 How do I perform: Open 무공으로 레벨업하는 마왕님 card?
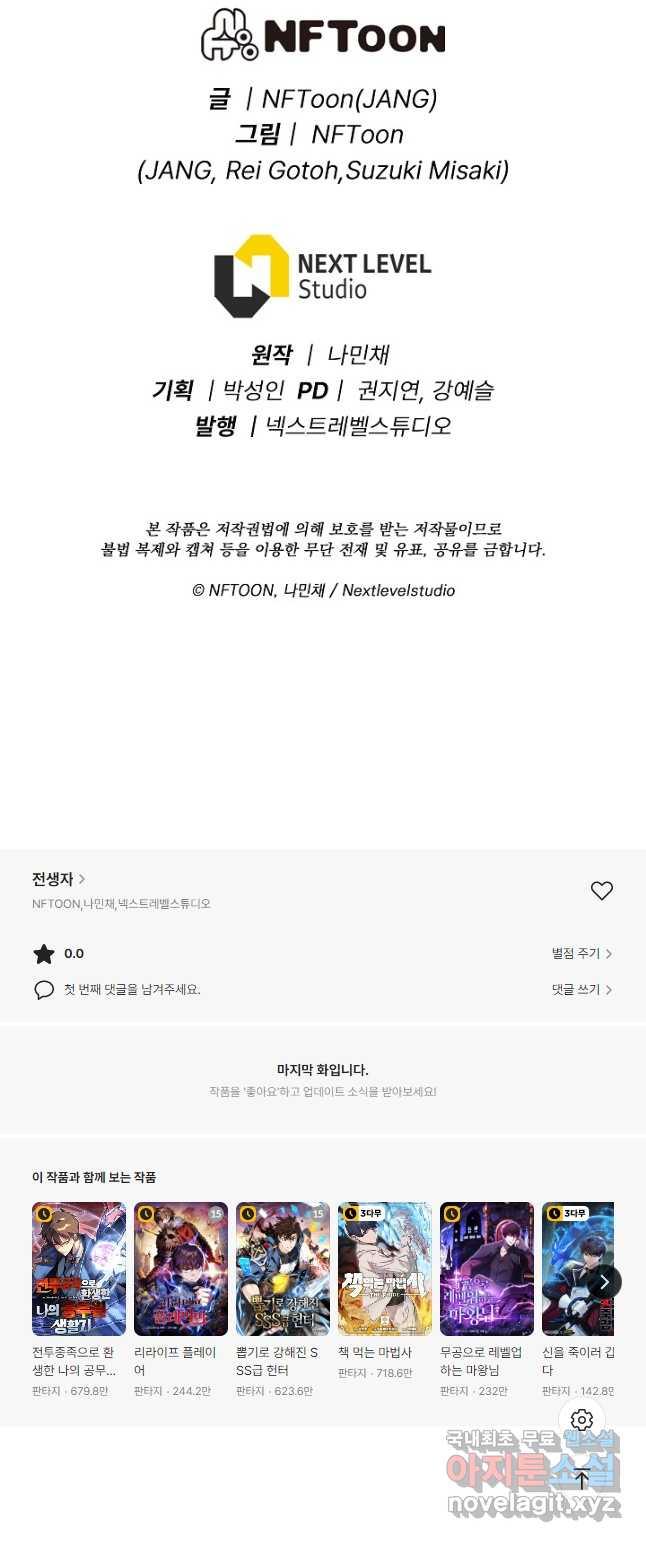[x=487, y=1269]
